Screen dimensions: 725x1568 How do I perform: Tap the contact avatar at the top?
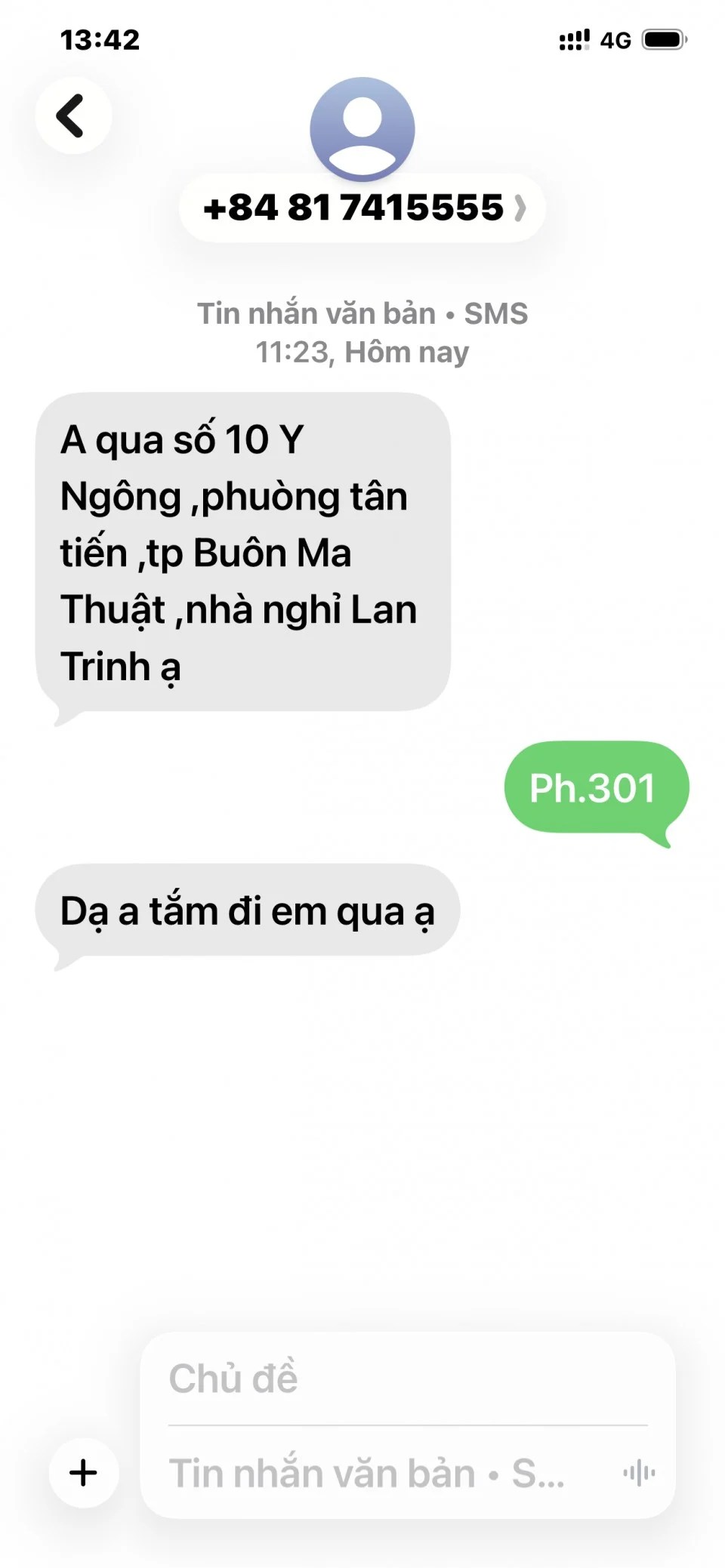362,128
